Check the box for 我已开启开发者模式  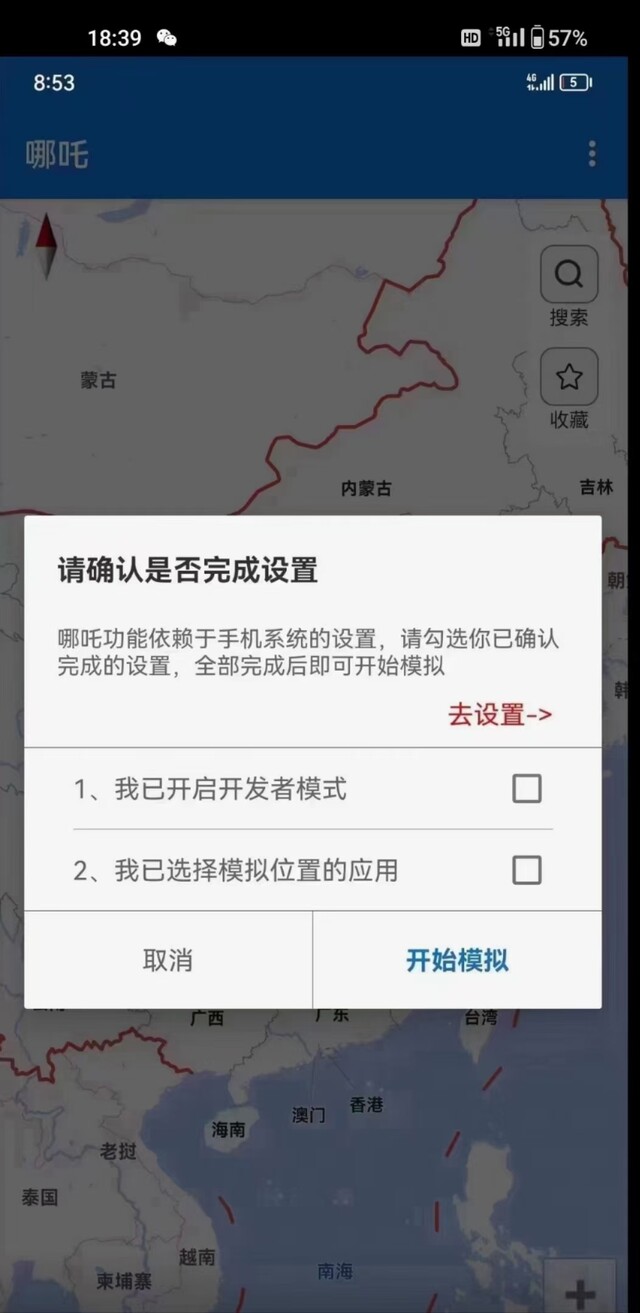click(x=527, y=789)
